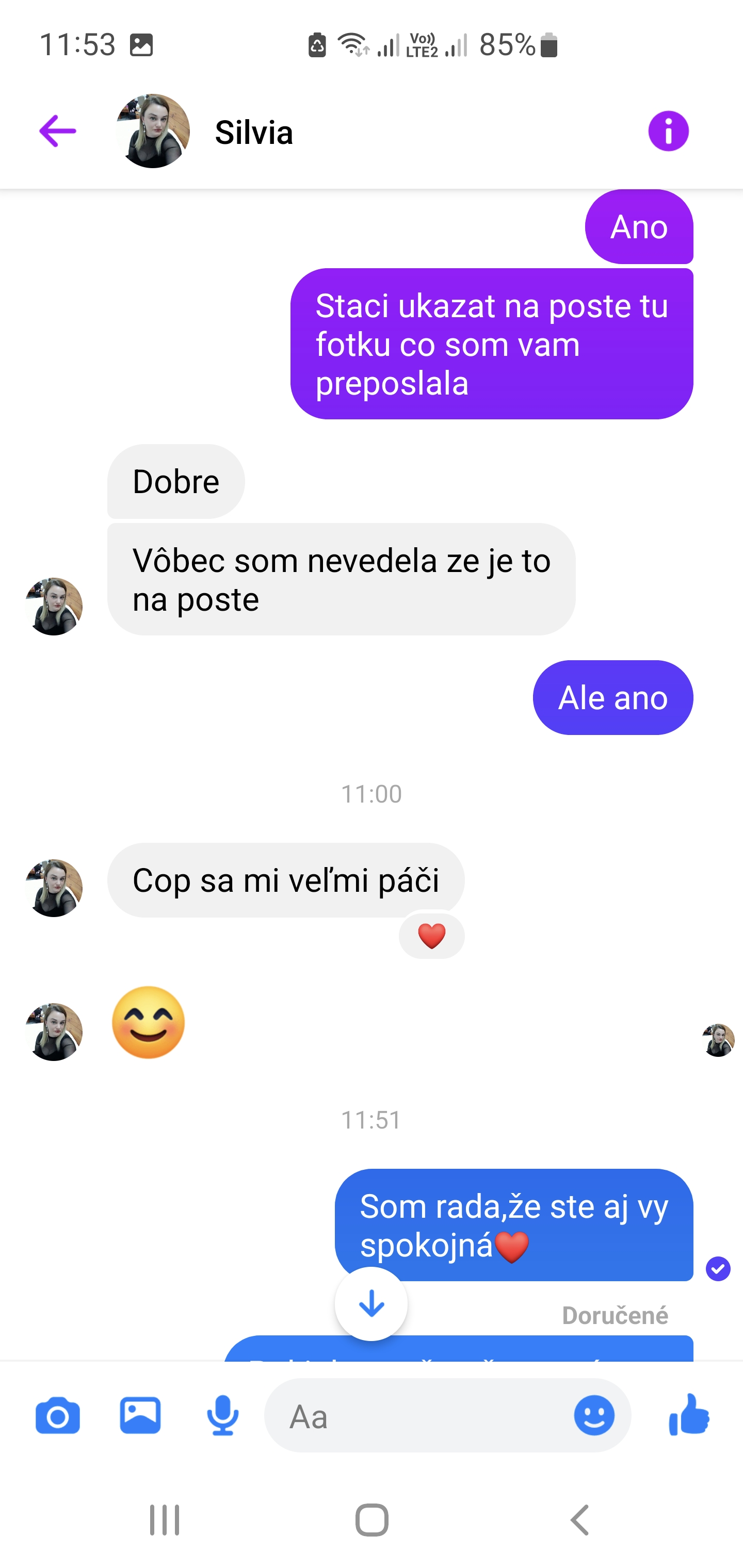The image size is (743, 1568).
Task: Go back using the purple arrow
Action: tap(57, 132)
